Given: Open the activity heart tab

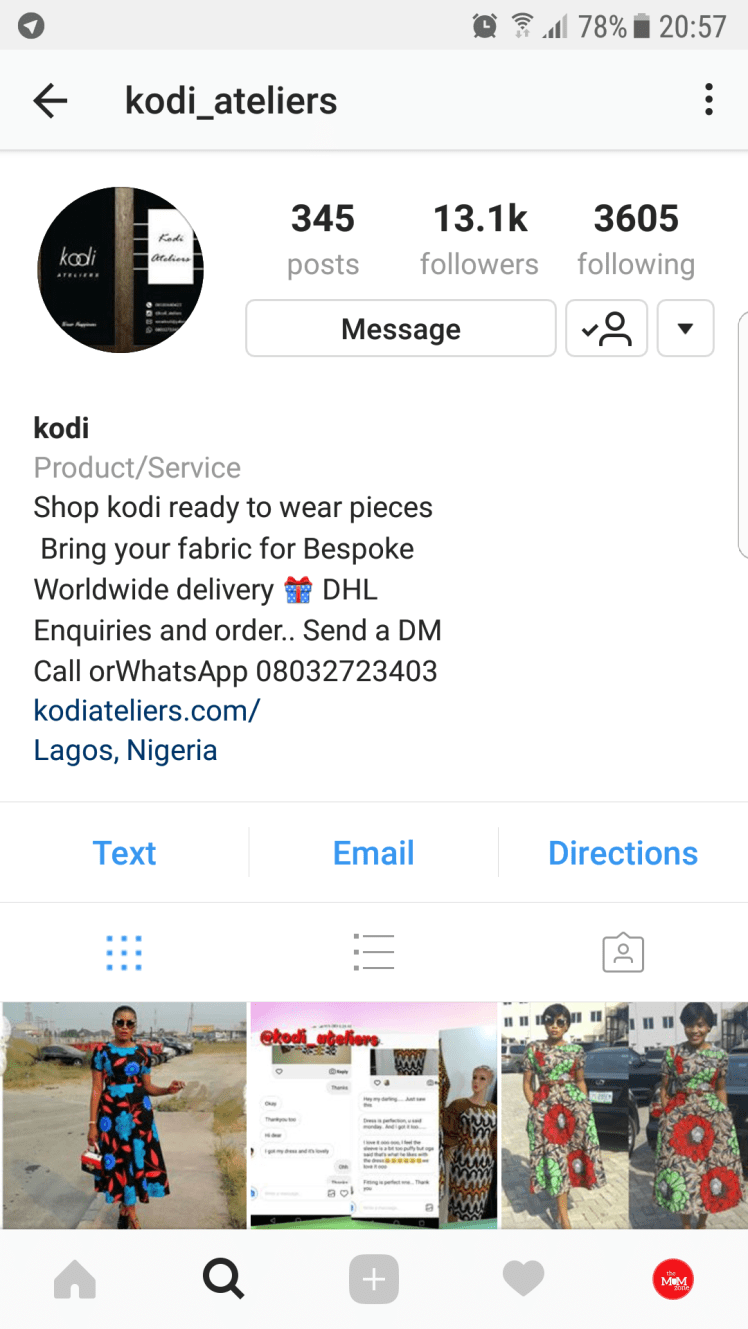Looking at the screenshot, I should coord(523,1279).
